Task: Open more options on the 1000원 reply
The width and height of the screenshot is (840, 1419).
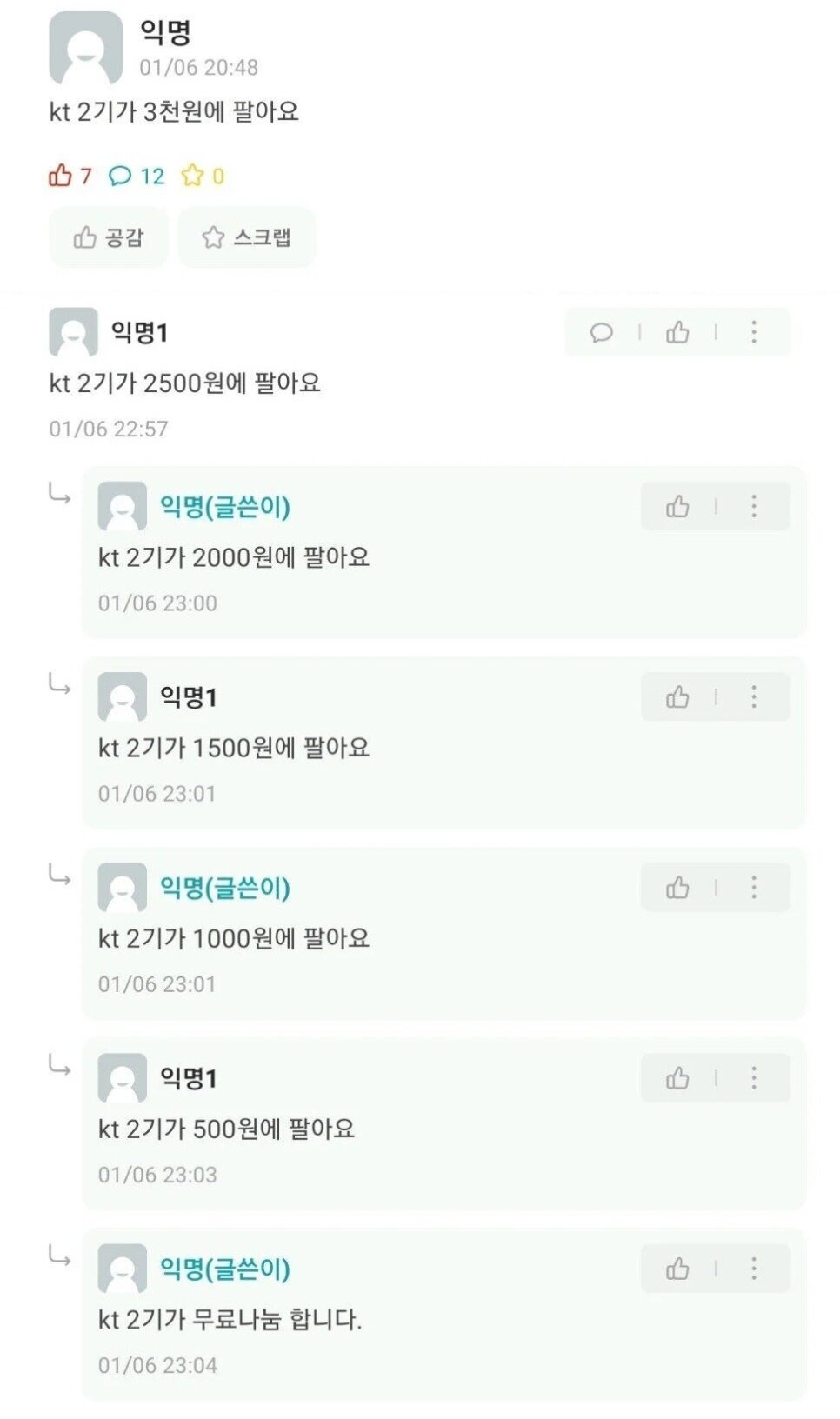Action: (x=754, y=887)
